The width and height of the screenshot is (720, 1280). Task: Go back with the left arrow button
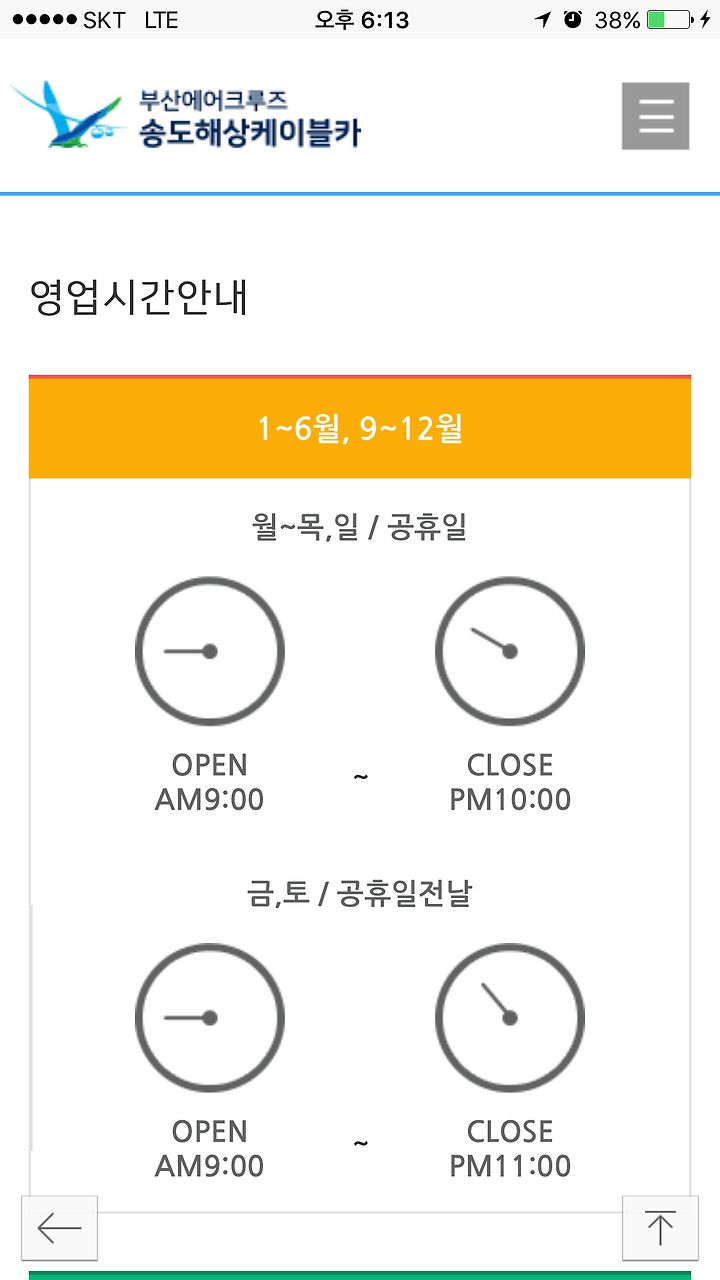59,1228
